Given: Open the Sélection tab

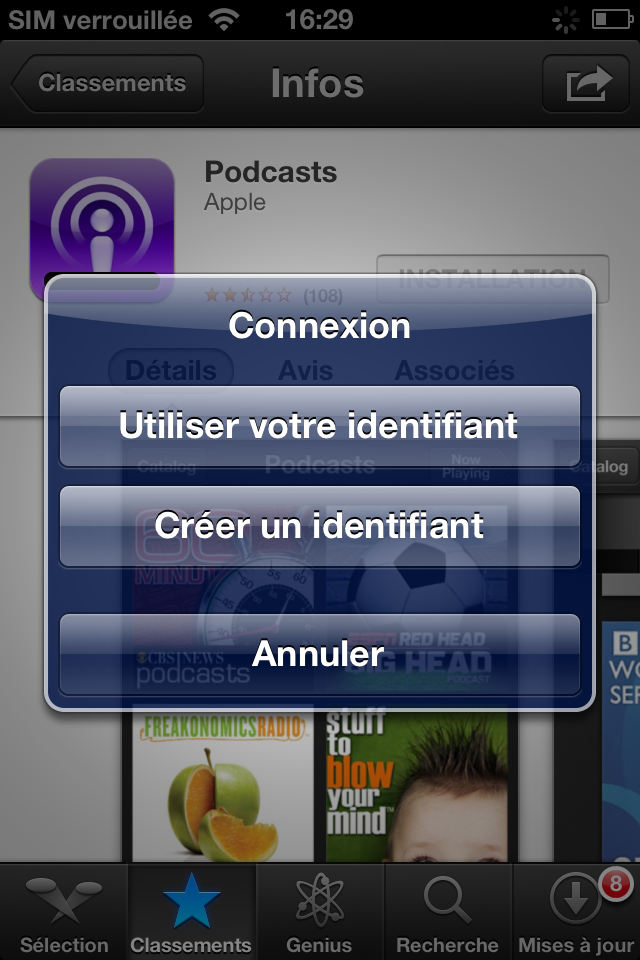Looking at the screenshot, I should tap(64, 912).
